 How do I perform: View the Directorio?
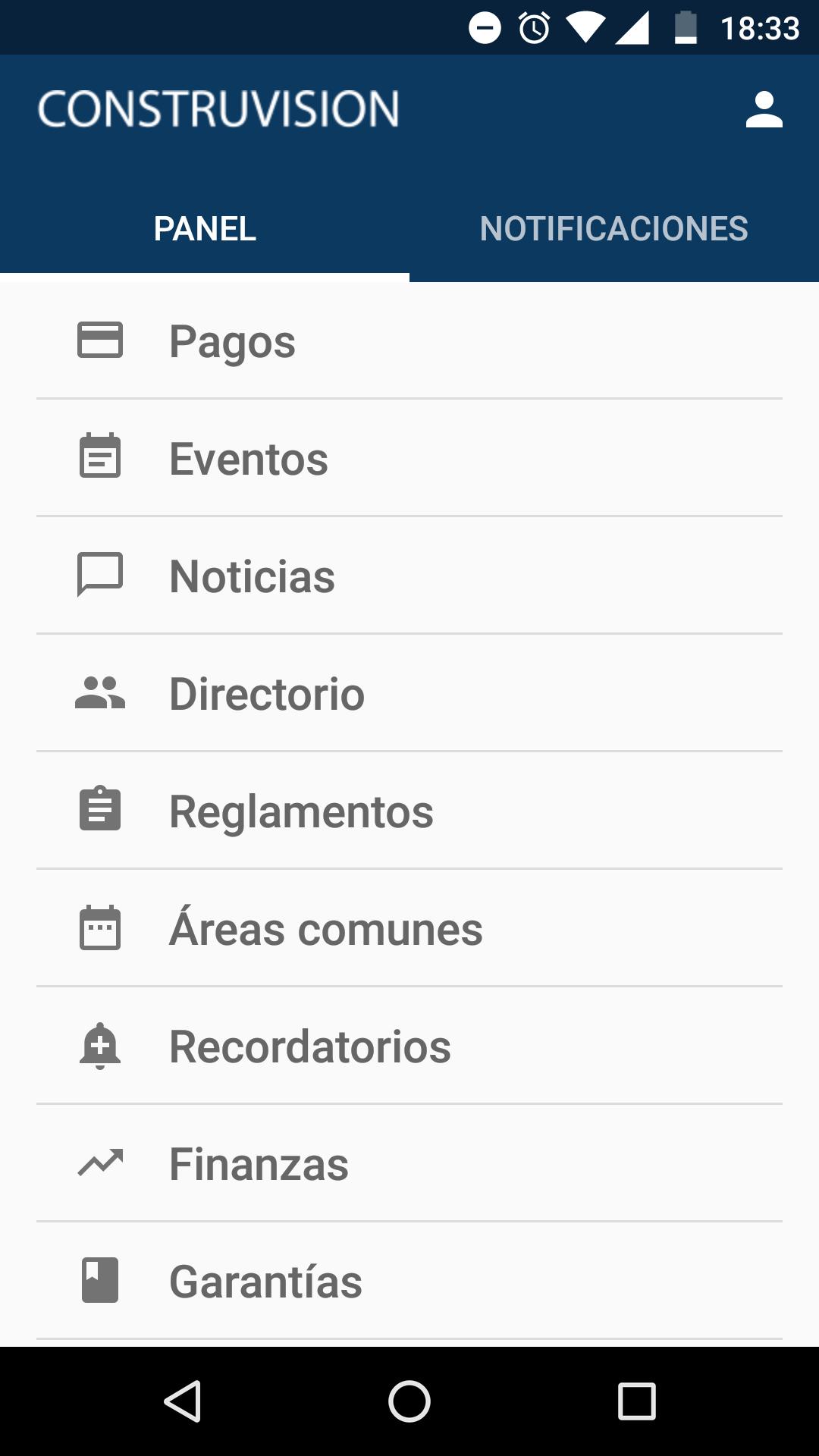coord(409,693)
